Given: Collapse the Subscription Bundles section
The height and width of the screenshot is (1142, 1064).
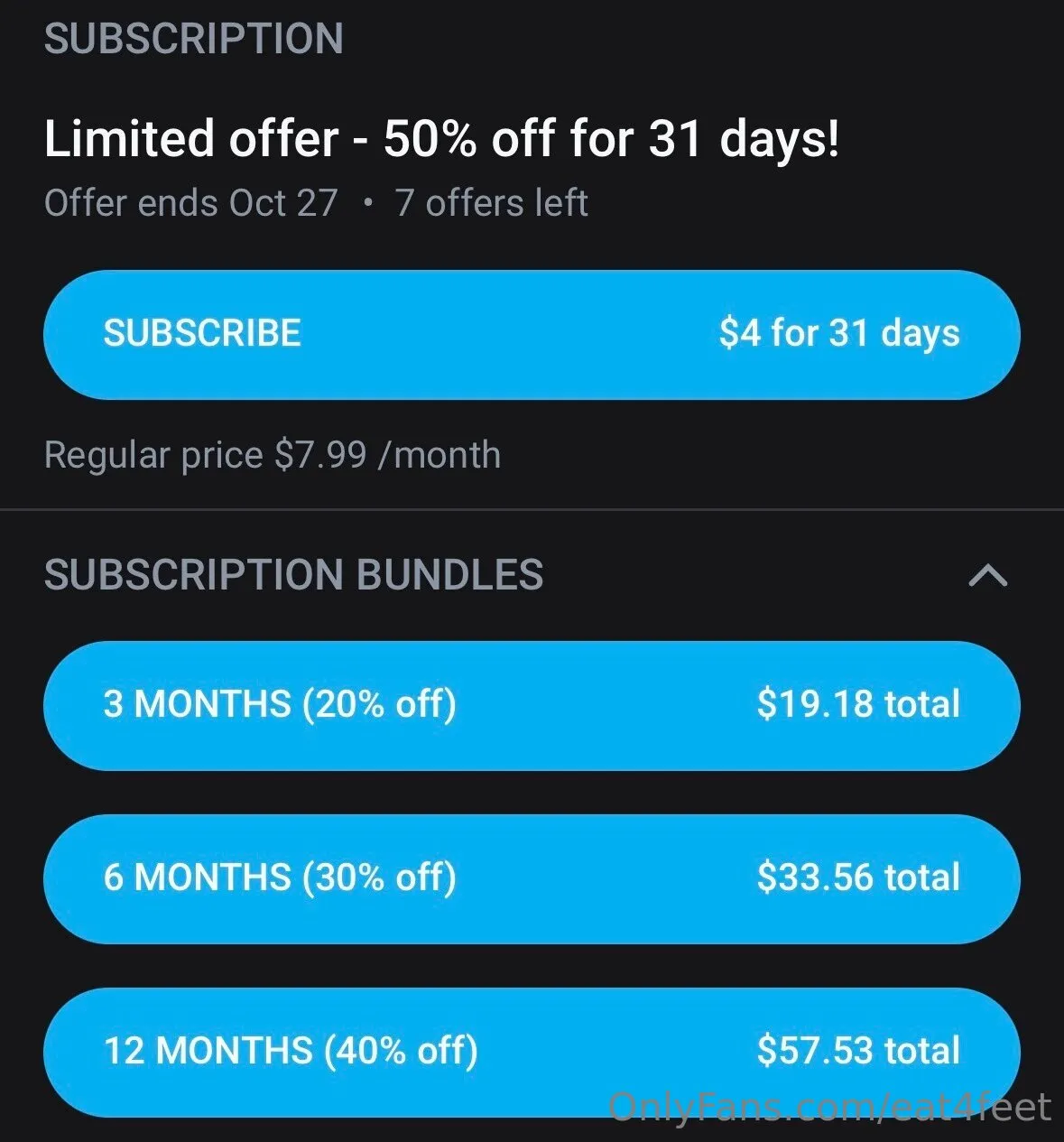Looking at the screenshot, I should (x=987, y=575).
